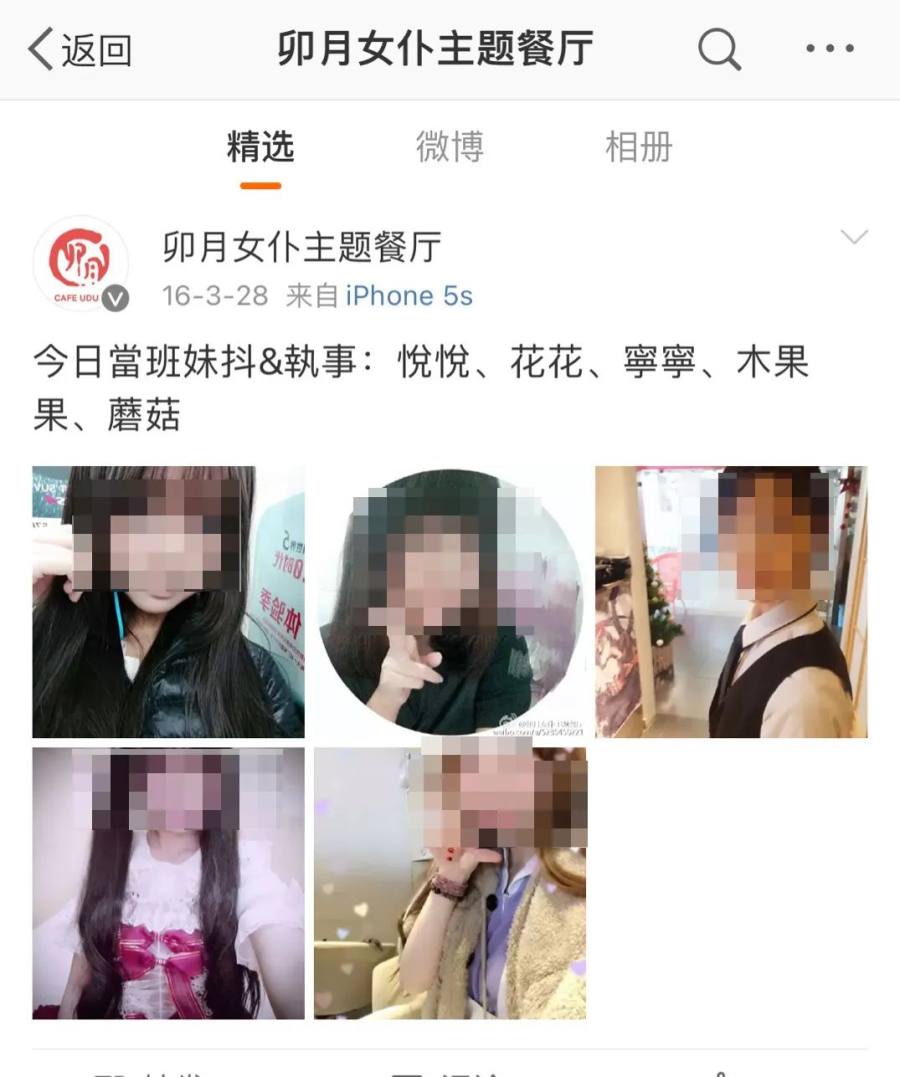Image resolution: width=900 pixels, height=1077 pixels.
Task: Tap the iPhone 5s source link
Action: coord(408,296)
